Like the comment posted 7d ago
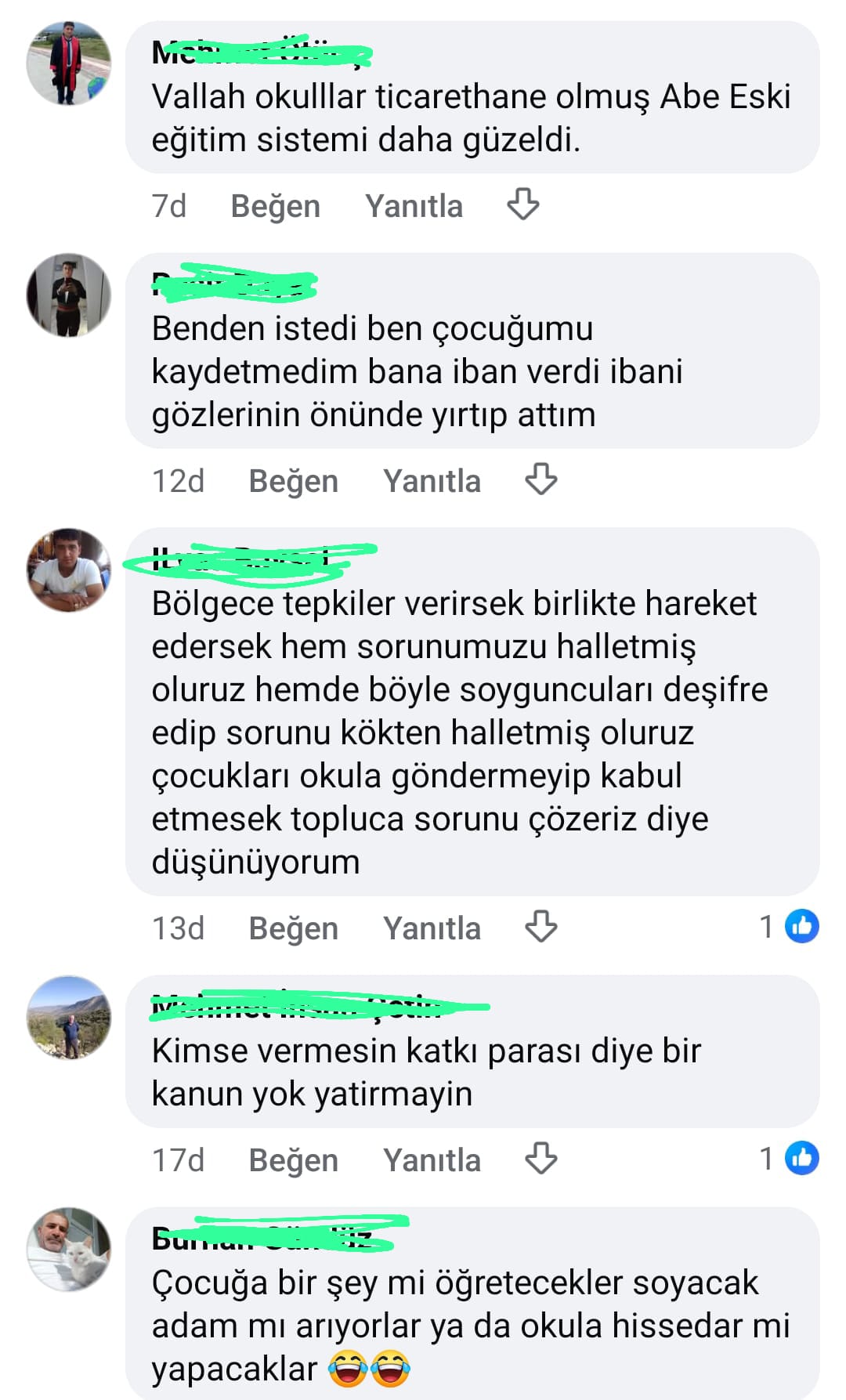846x1400 pixels. [x=275, y=206]
